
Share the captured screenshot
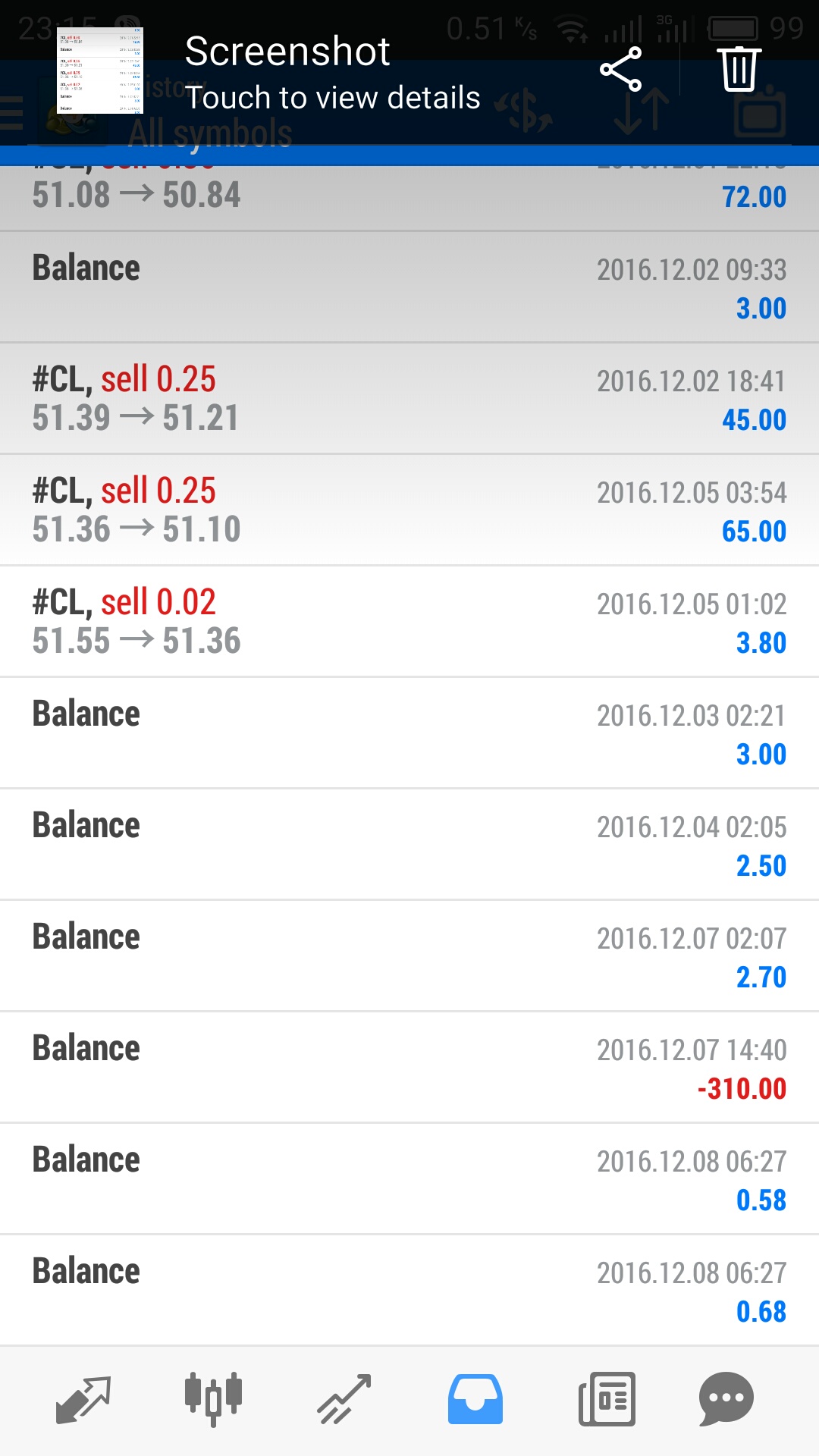[621, 69]
